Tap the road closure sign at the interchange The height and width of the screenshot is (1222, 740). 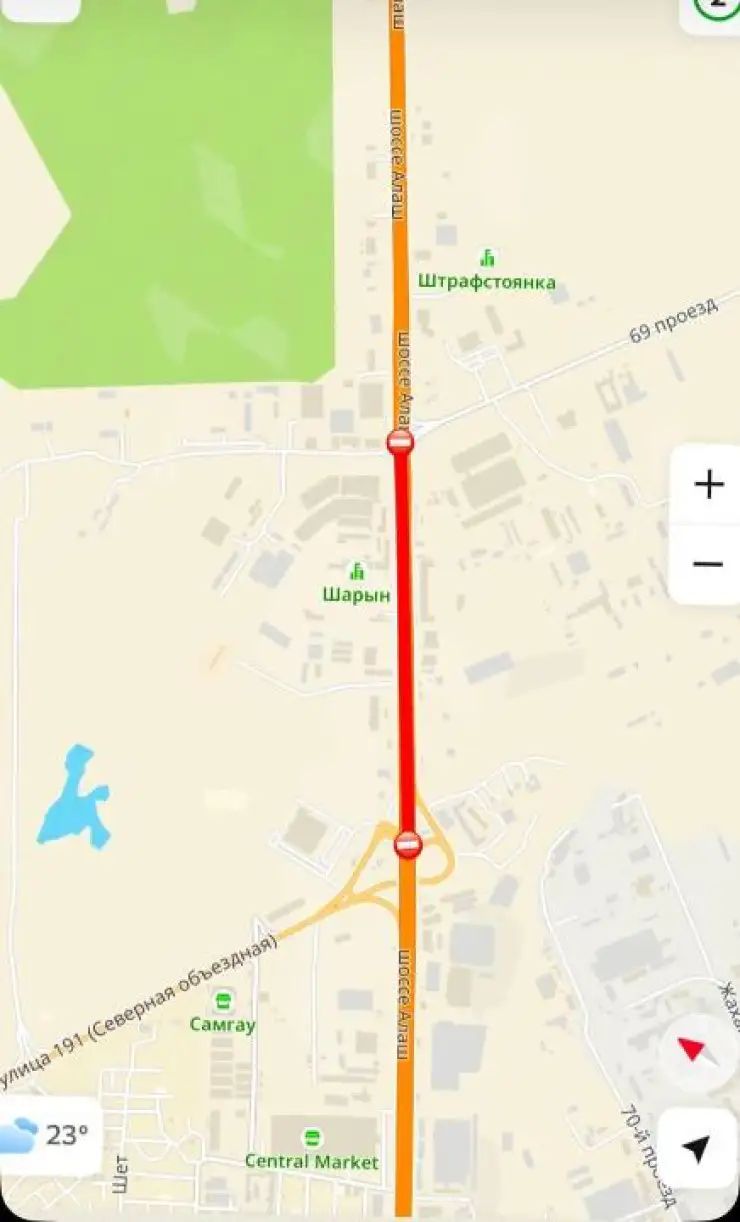407,844
